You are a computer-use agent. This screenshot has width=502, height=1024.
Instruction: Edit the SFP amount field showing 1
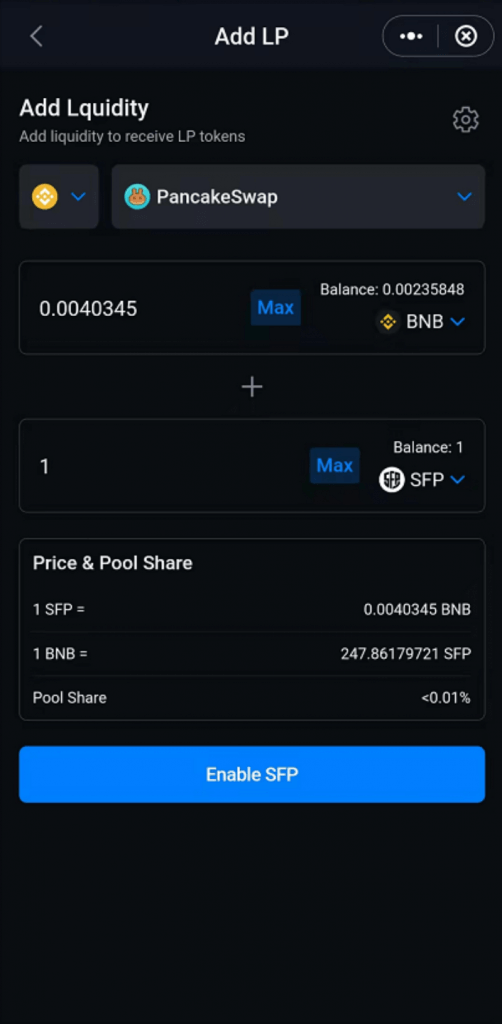(x=163, y=466)
